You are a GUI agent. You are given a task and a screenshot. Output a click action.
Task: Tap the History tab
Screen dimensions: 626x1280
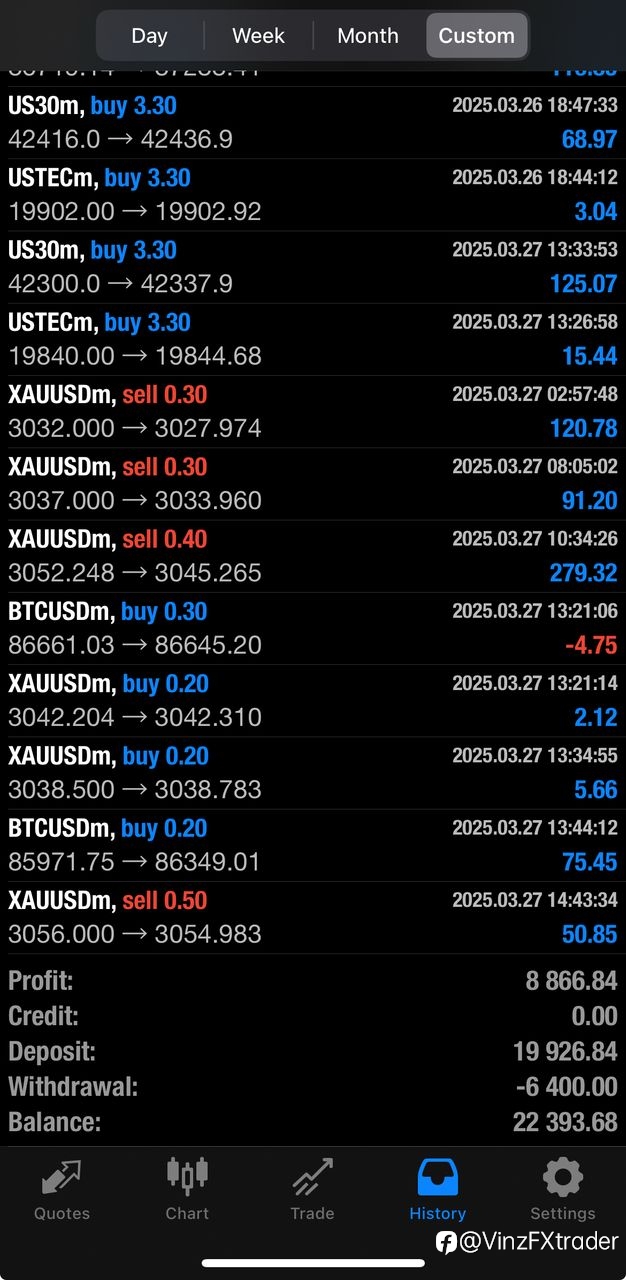coord(437,1190)
